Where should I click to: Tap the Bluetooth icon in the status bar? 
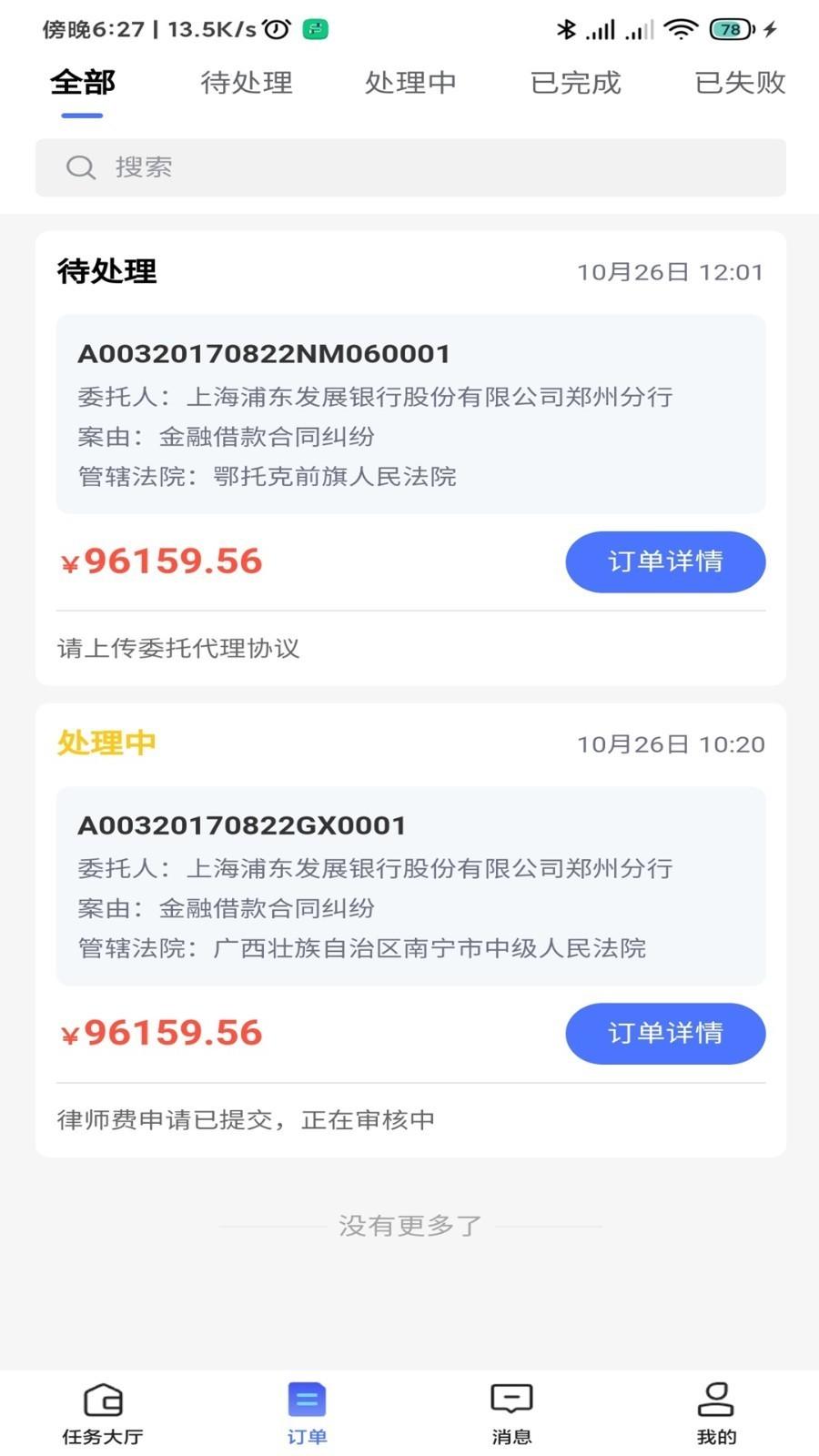coord(566,27)
